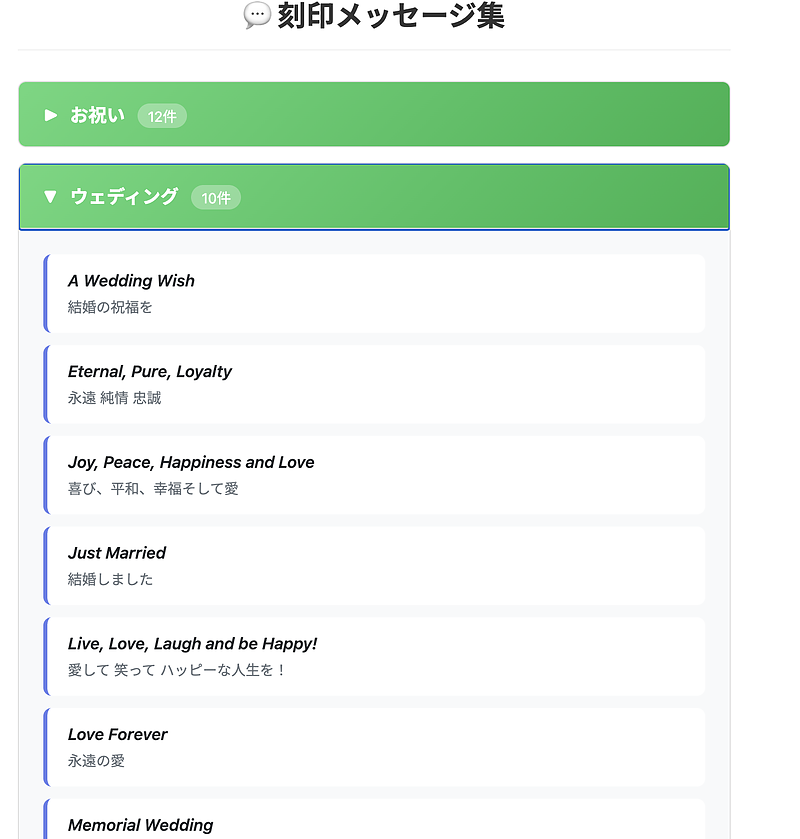Select the Eternal, Pure, Loyalty message

point(375,384)
